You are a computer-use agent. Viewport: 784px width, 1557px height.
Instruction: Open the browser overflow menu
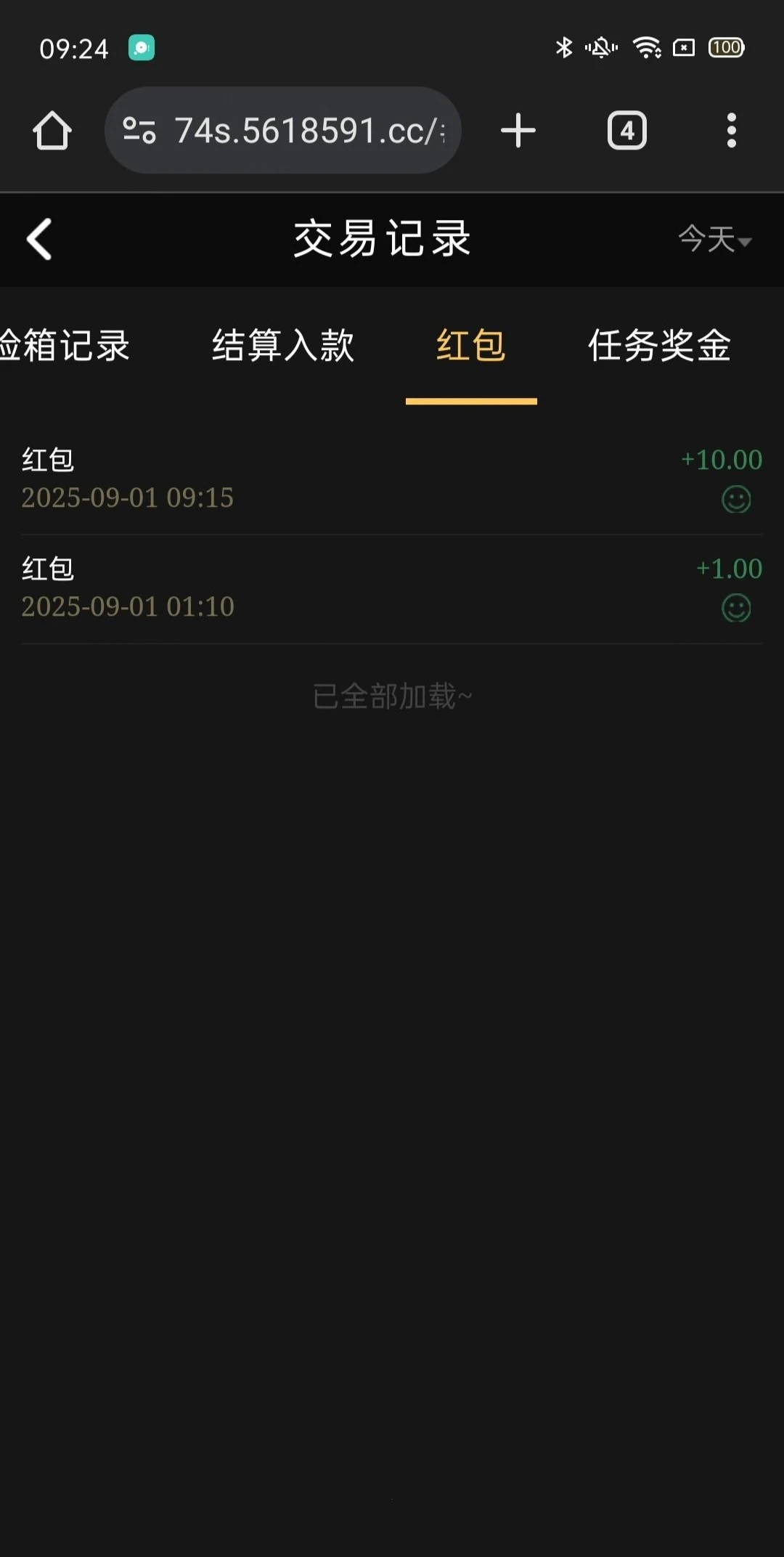click(731, 131)
